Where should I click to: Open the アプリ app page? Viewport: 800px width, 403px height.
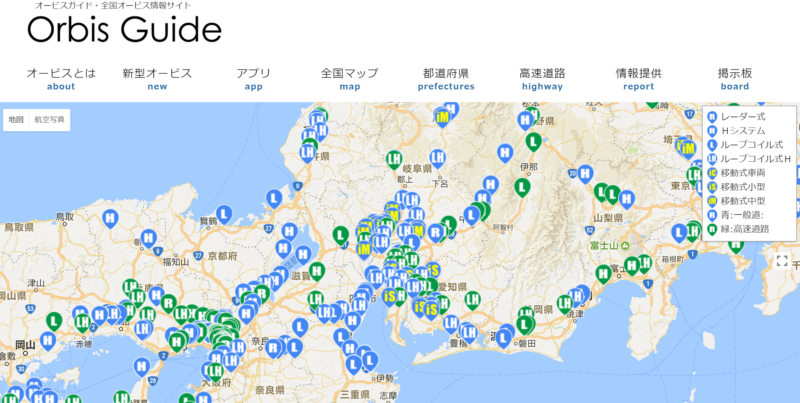pos(254,78)
